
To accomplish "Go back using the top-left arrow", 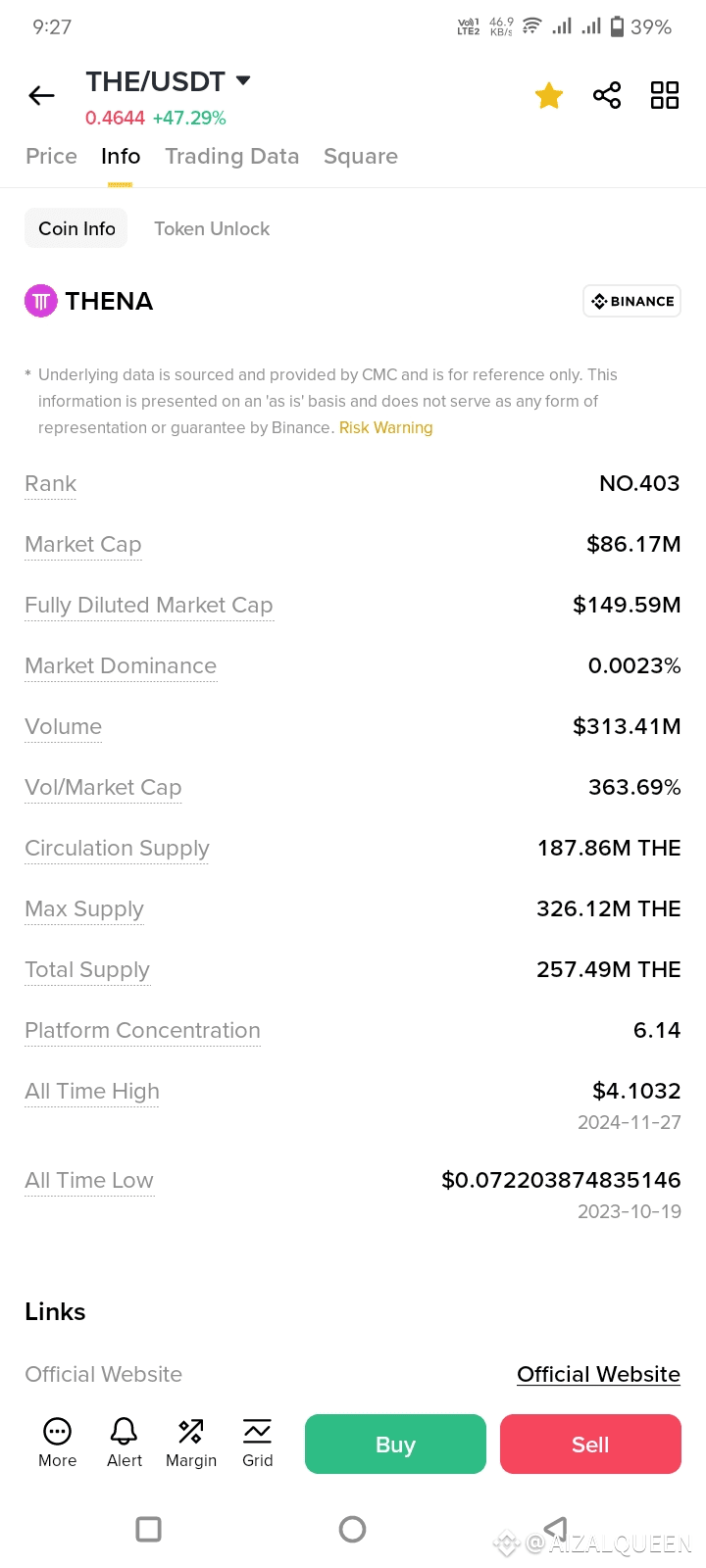I will coord(41,95).
